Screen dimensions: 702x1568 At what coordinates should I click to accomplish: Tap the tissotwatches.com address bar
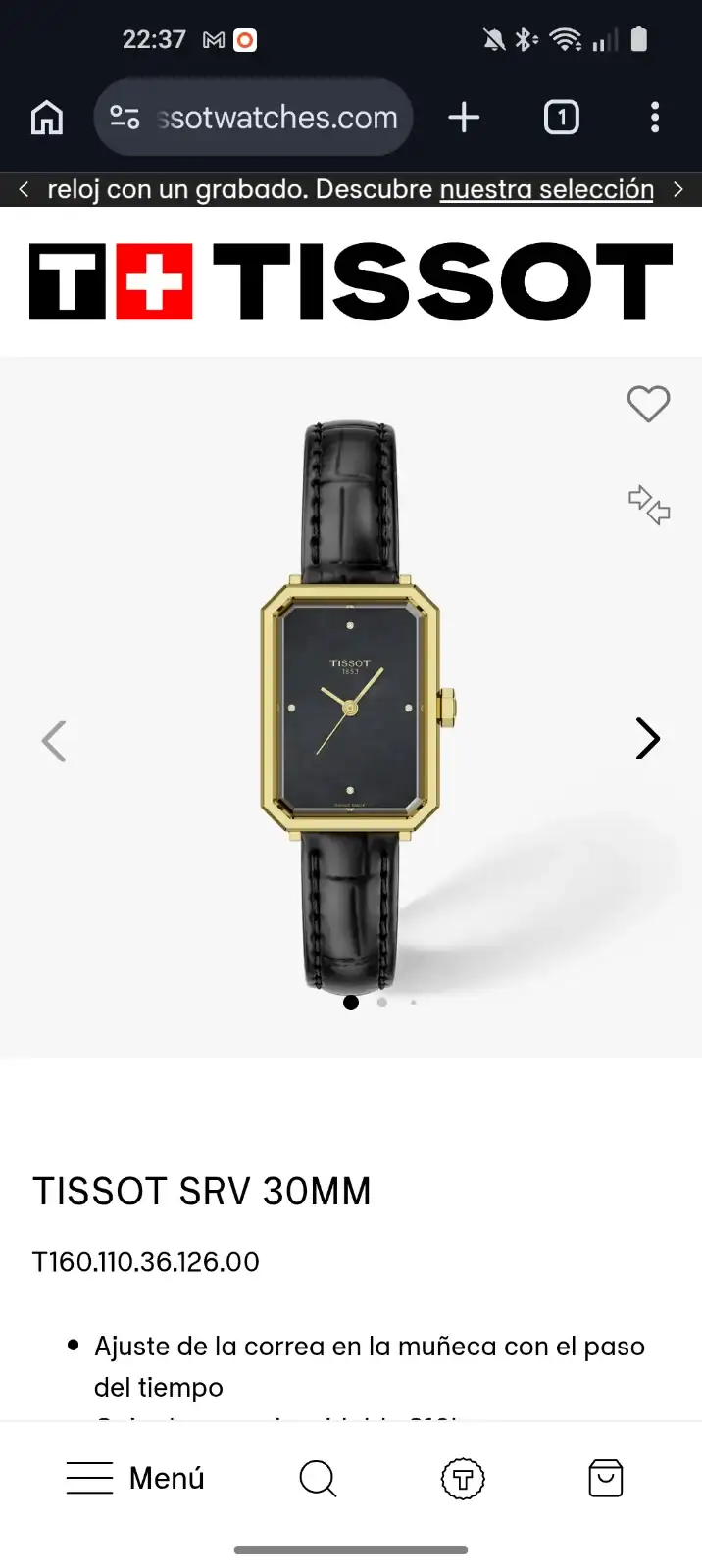click(253, 118)
